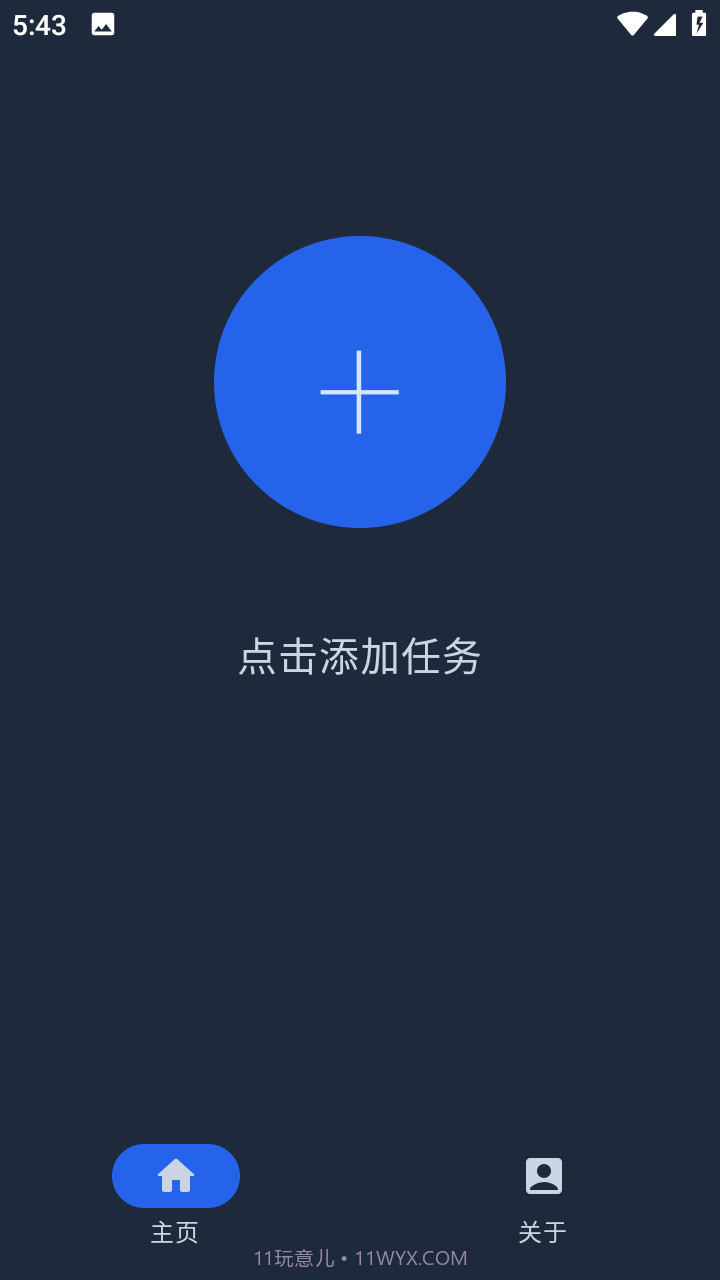This screenshot has height=1280, width=720.
Task: Select the 关于 label text
Action: 542,1233
